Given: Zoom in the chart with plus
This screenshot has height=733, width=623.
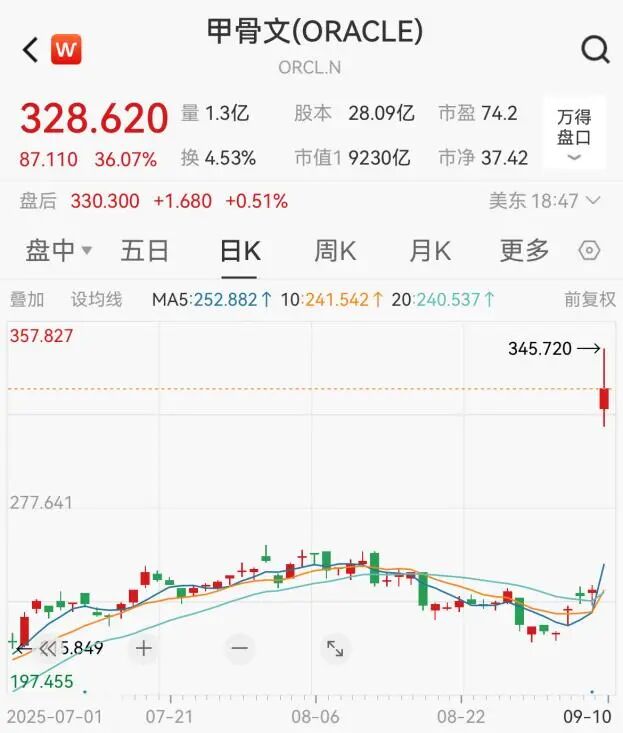Looking at the screenshot, I should pos(144,648).
